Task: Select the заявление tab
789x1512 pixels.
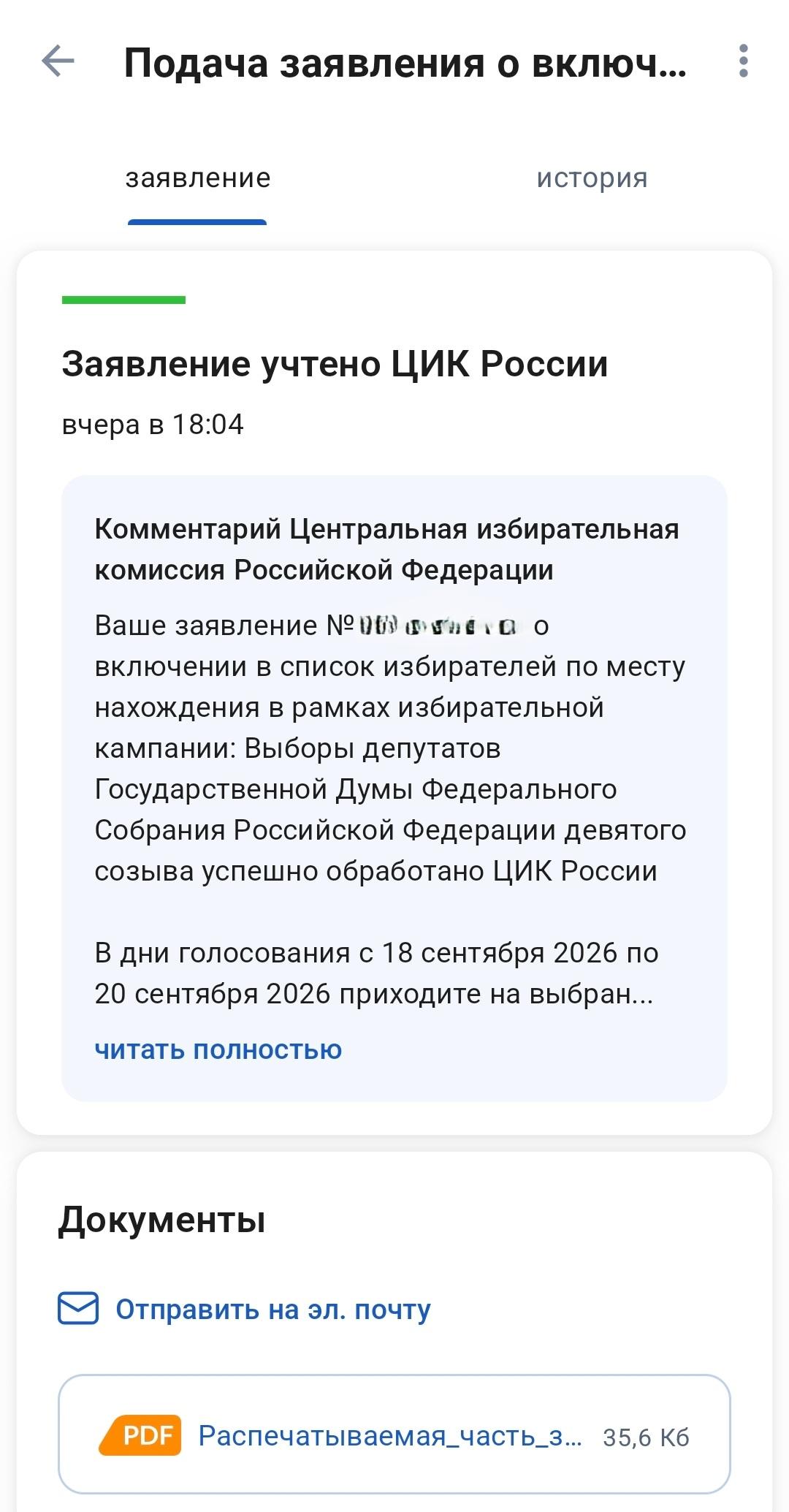Action: coord(198,178)
